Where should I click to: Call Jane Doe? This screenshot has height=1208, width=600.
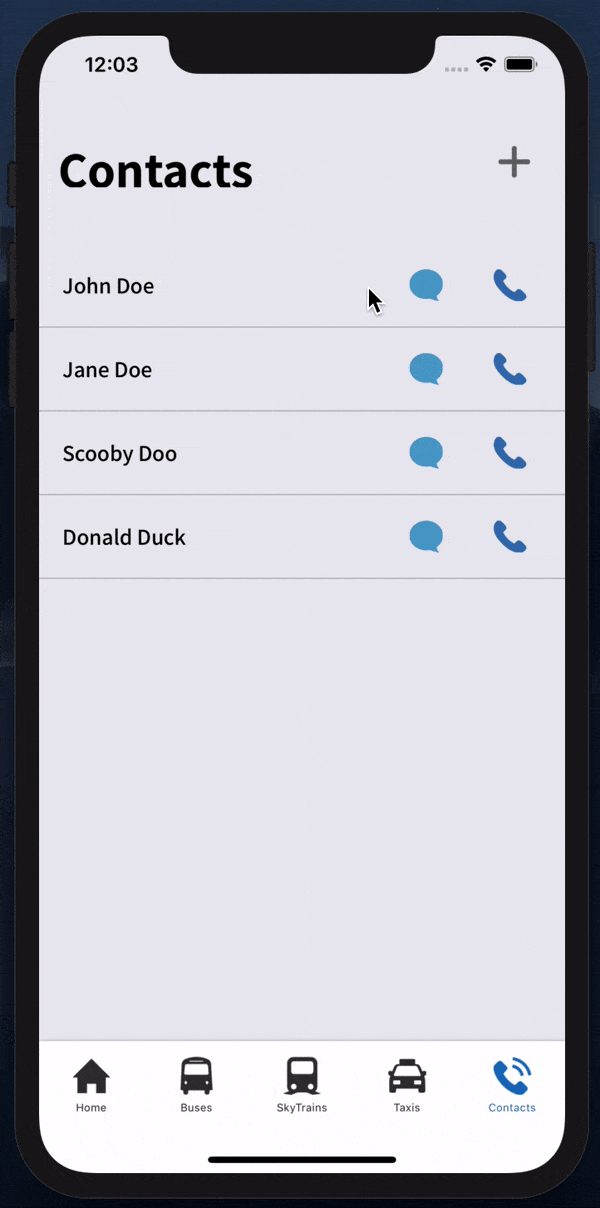[510, 370]
